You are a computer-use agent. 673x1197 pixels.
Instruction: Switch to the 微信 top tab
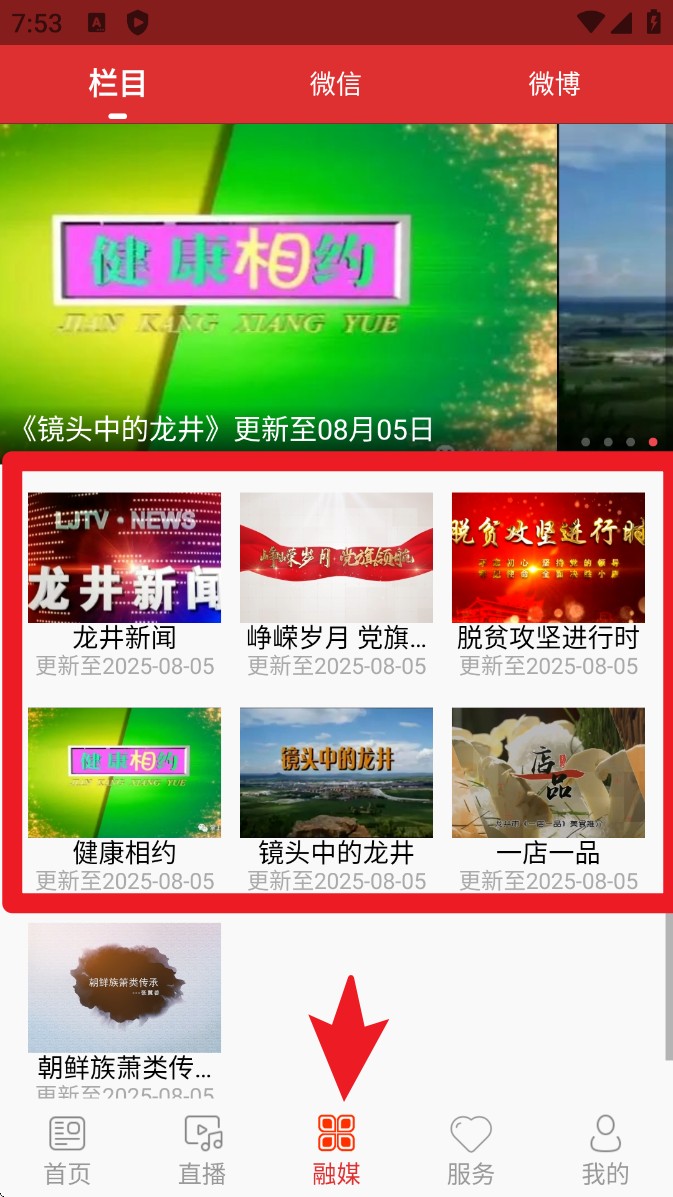335,84
